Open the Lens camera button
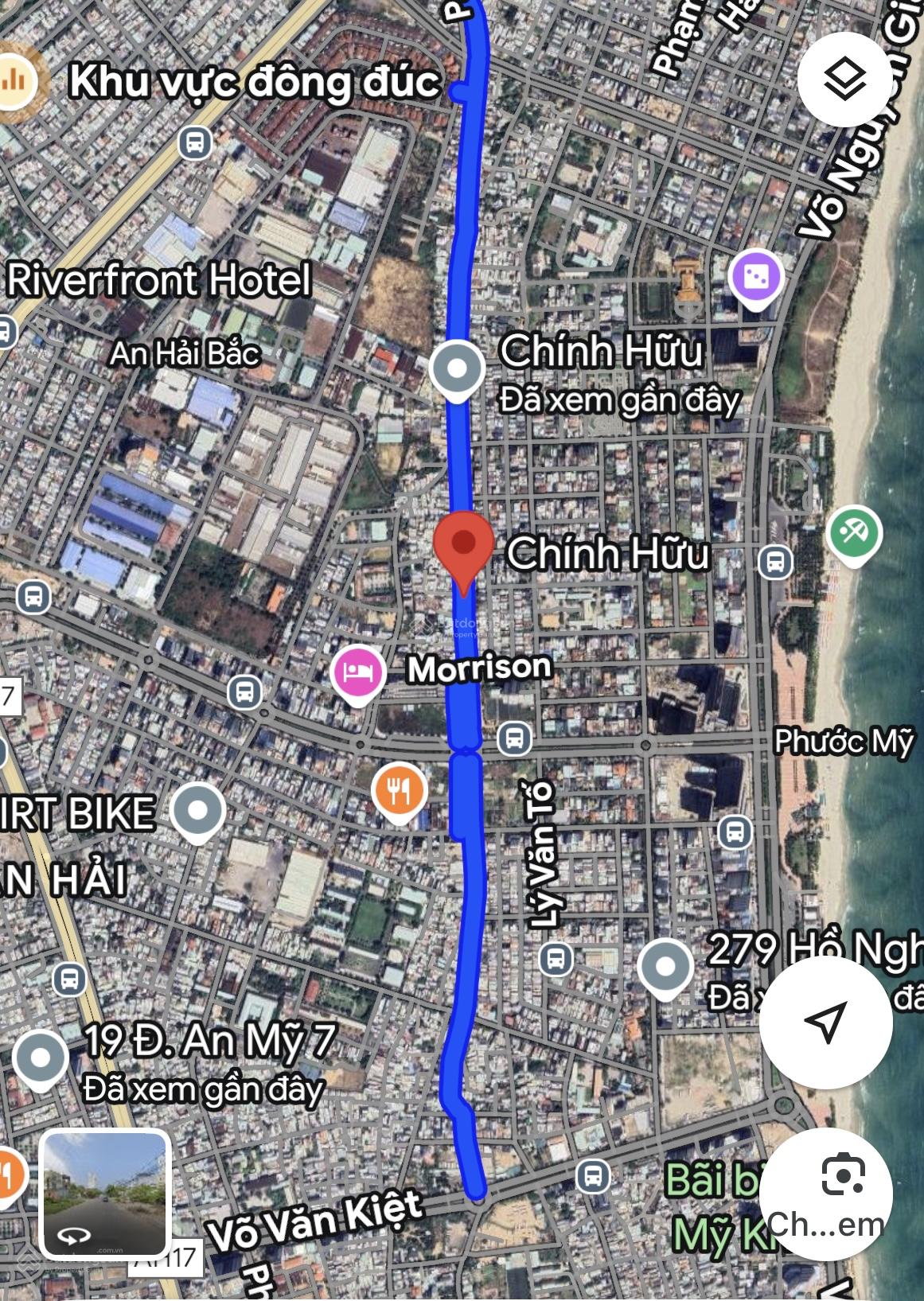This screenshot has height=1301, width=924. pos(843,1178)
